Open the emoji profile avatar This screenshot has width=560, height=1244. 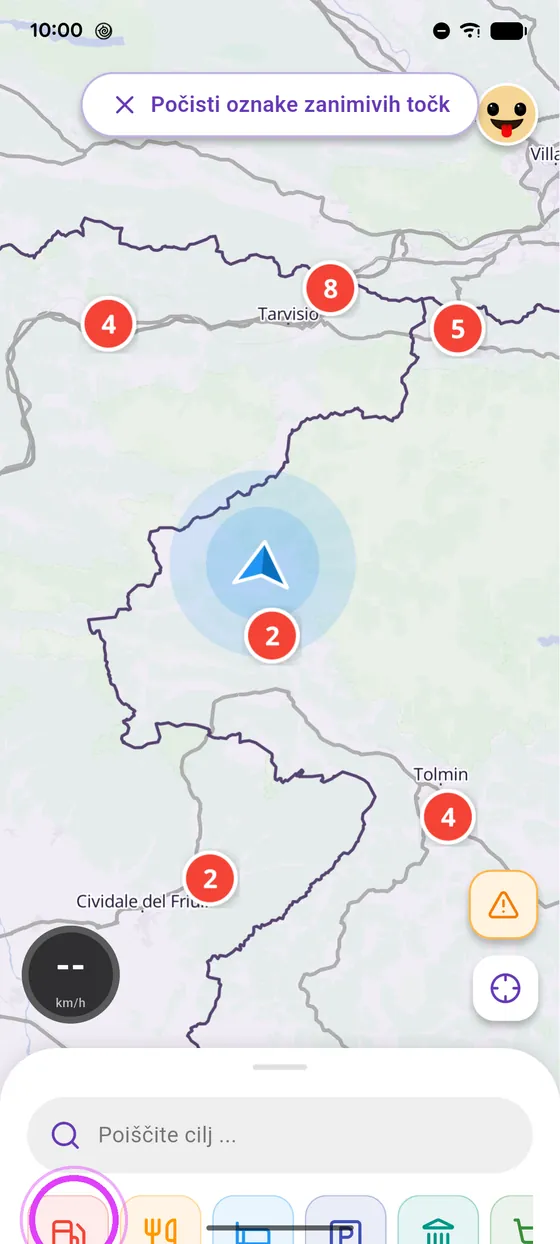pos(507,114)
